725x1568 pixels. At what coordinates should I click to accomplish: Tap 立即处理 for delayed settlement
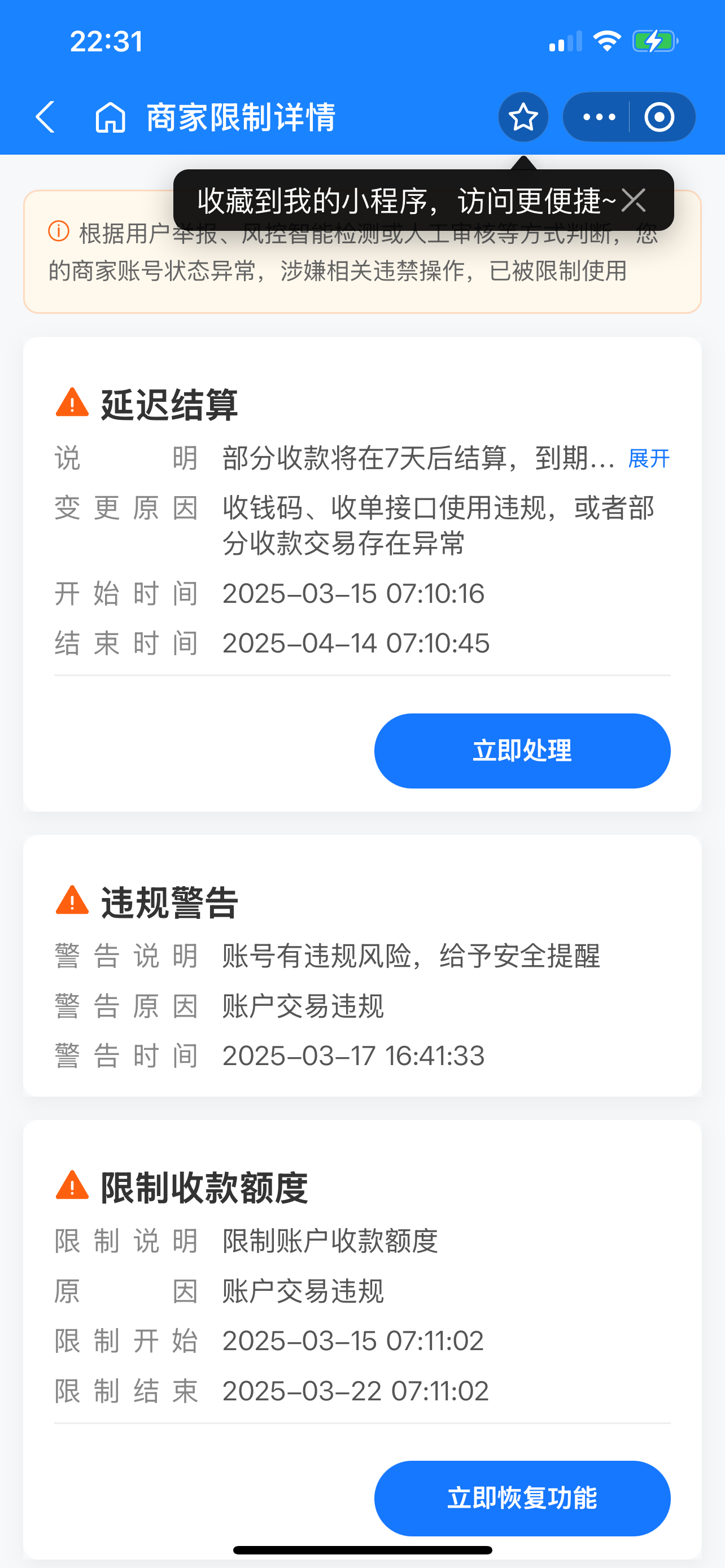click(522, 751)
